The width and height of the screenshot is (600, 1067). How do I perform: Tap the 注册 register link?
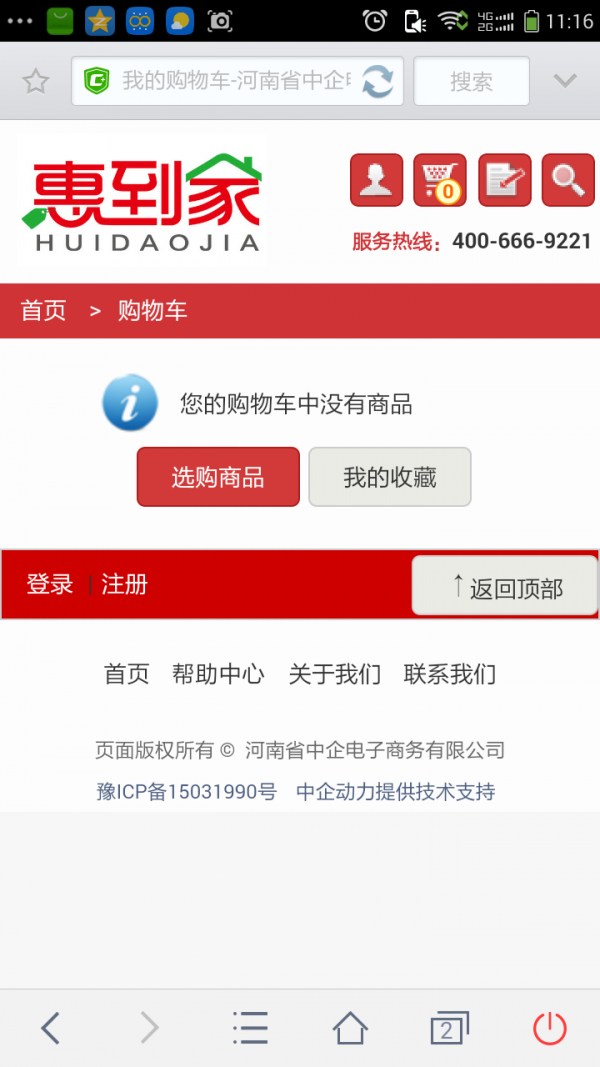125,584
